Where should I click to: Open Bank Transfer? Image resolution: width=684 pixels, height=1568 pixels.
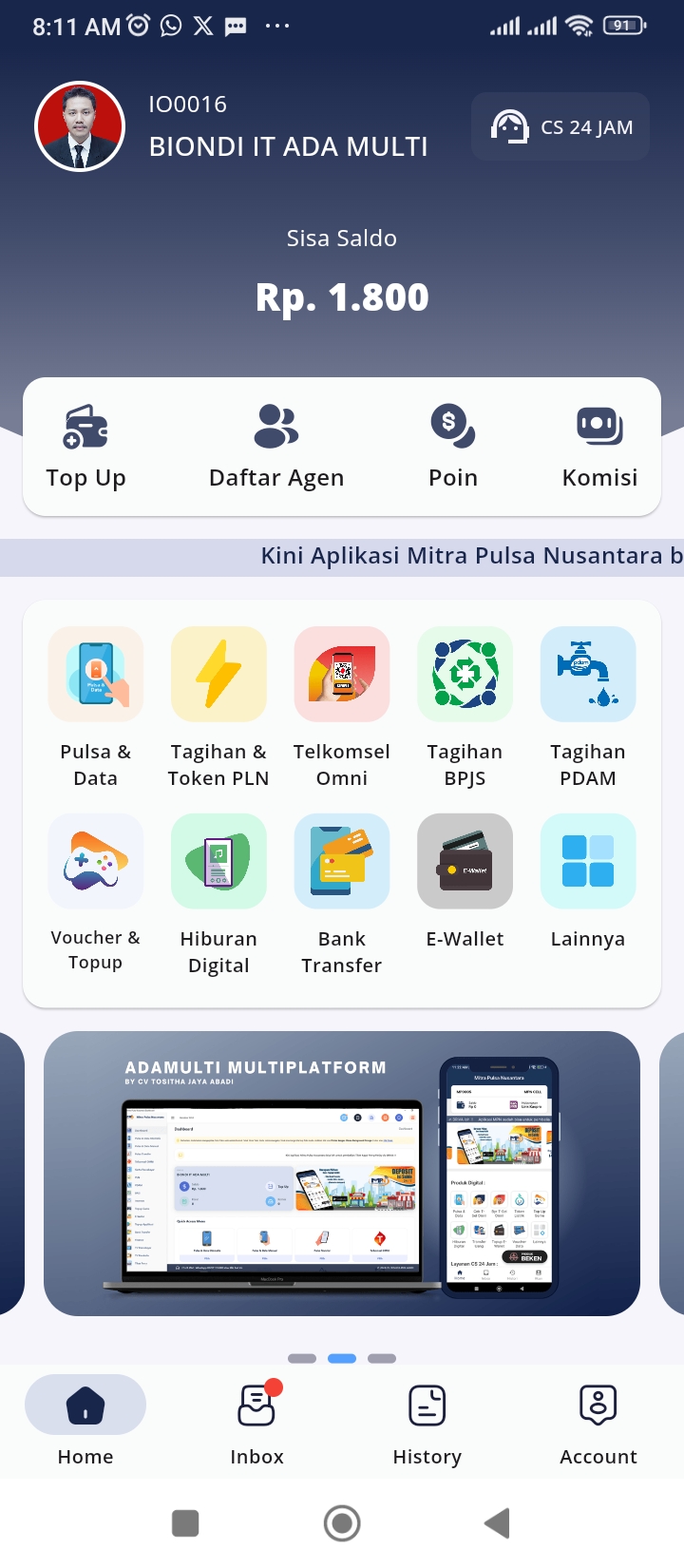(342, 893)
